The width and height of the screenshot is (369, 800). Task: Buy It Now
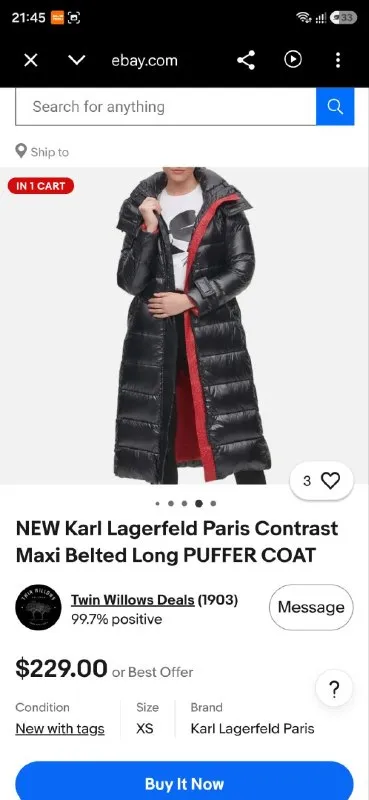pyautogui.click(x=184, y=782)
